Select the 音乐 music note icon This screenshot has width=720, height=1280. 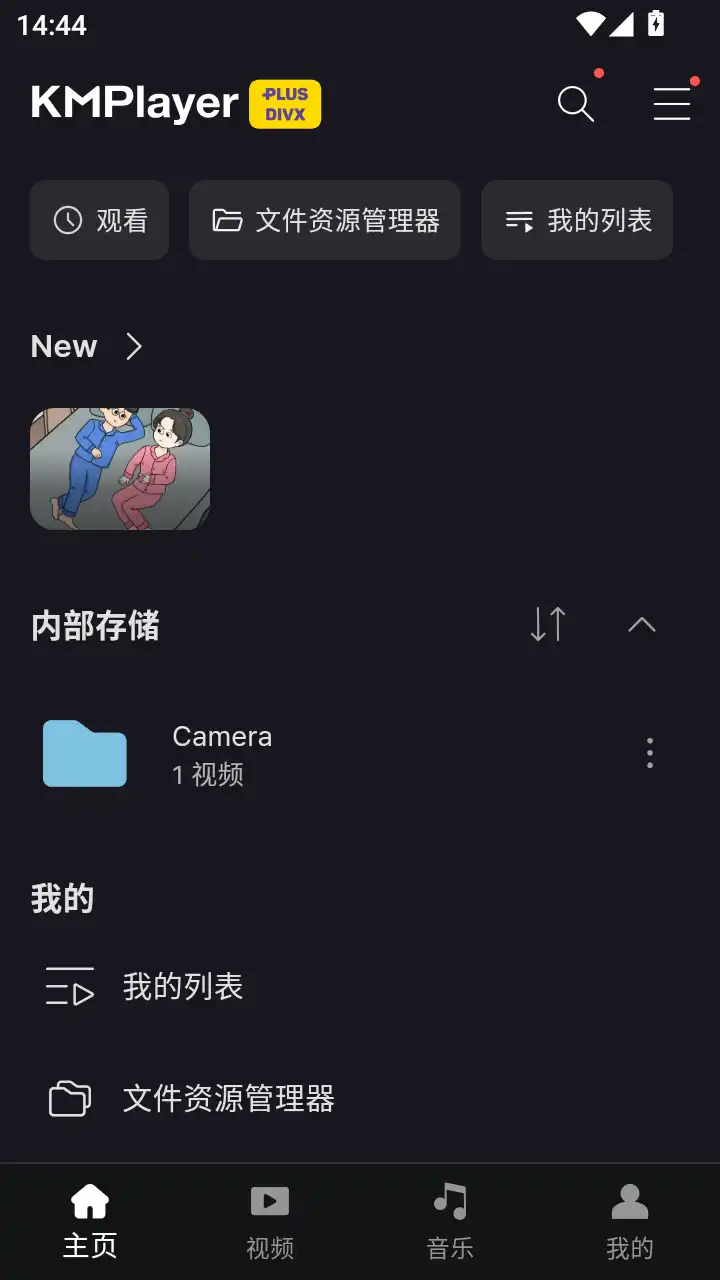click(449, 1199)
